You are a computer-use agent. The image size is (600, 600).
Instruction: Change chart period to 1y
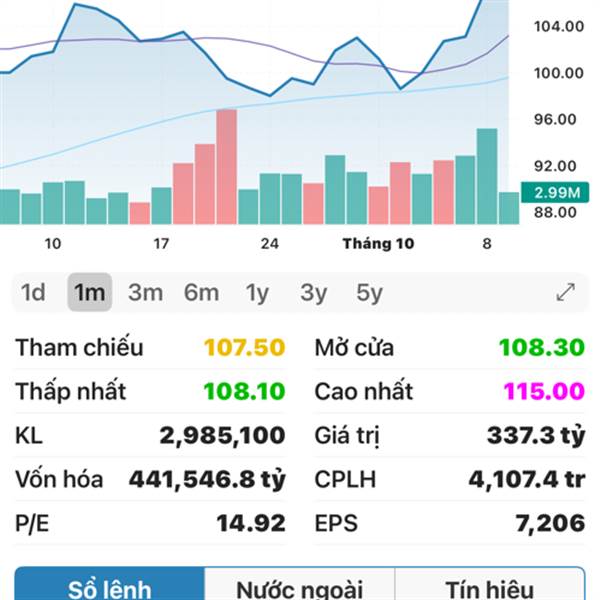point(258,293)
